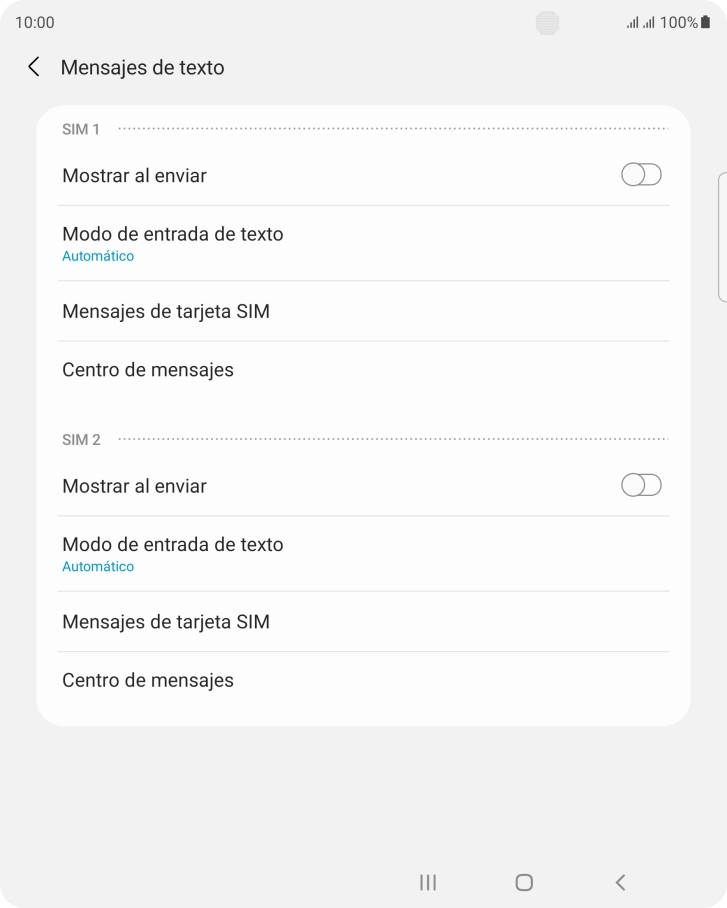The image size is (727, 908).
Task: Tap the home icon in navigation bar
Action: point(523,882)
